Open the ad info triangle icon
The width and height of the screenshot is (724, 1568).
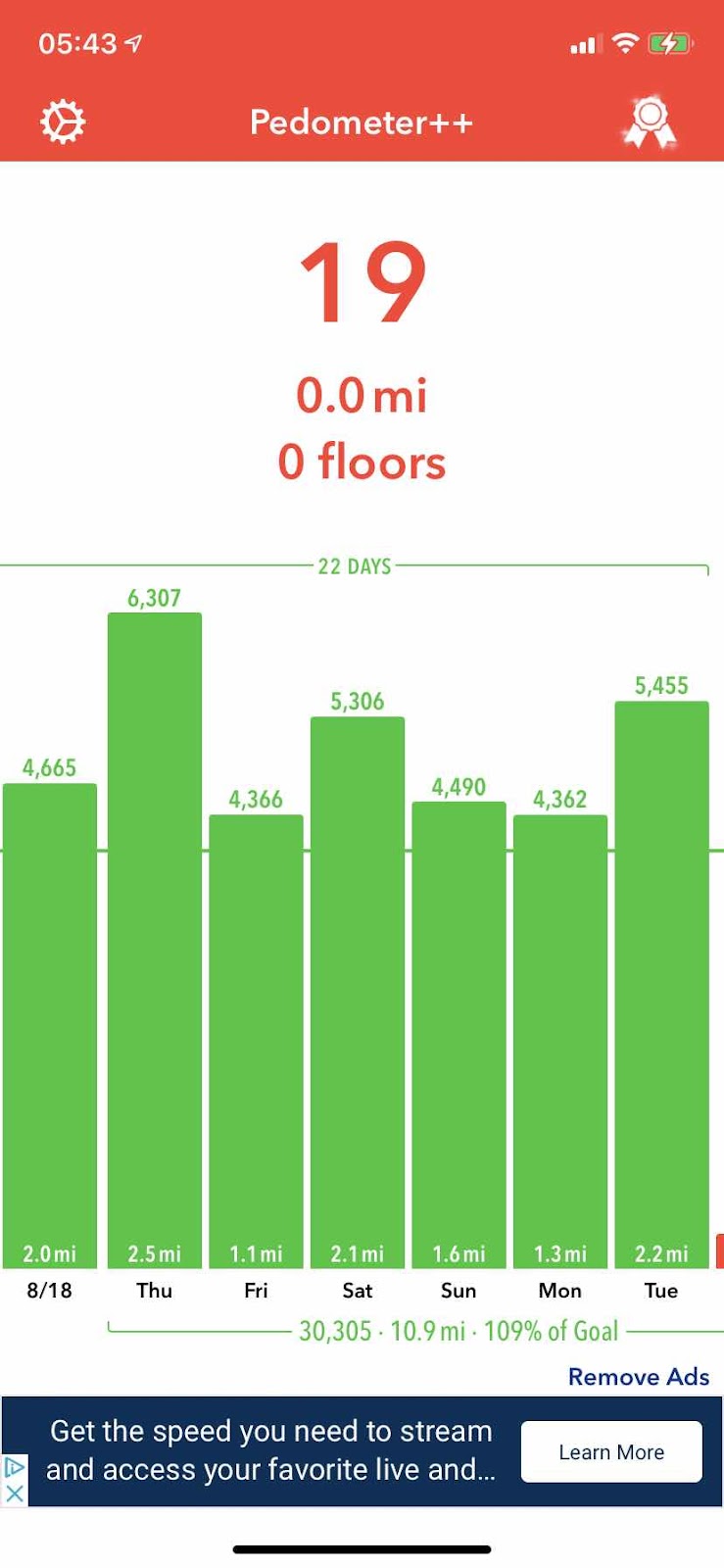pyautogui.click(x=15, y=1467)
